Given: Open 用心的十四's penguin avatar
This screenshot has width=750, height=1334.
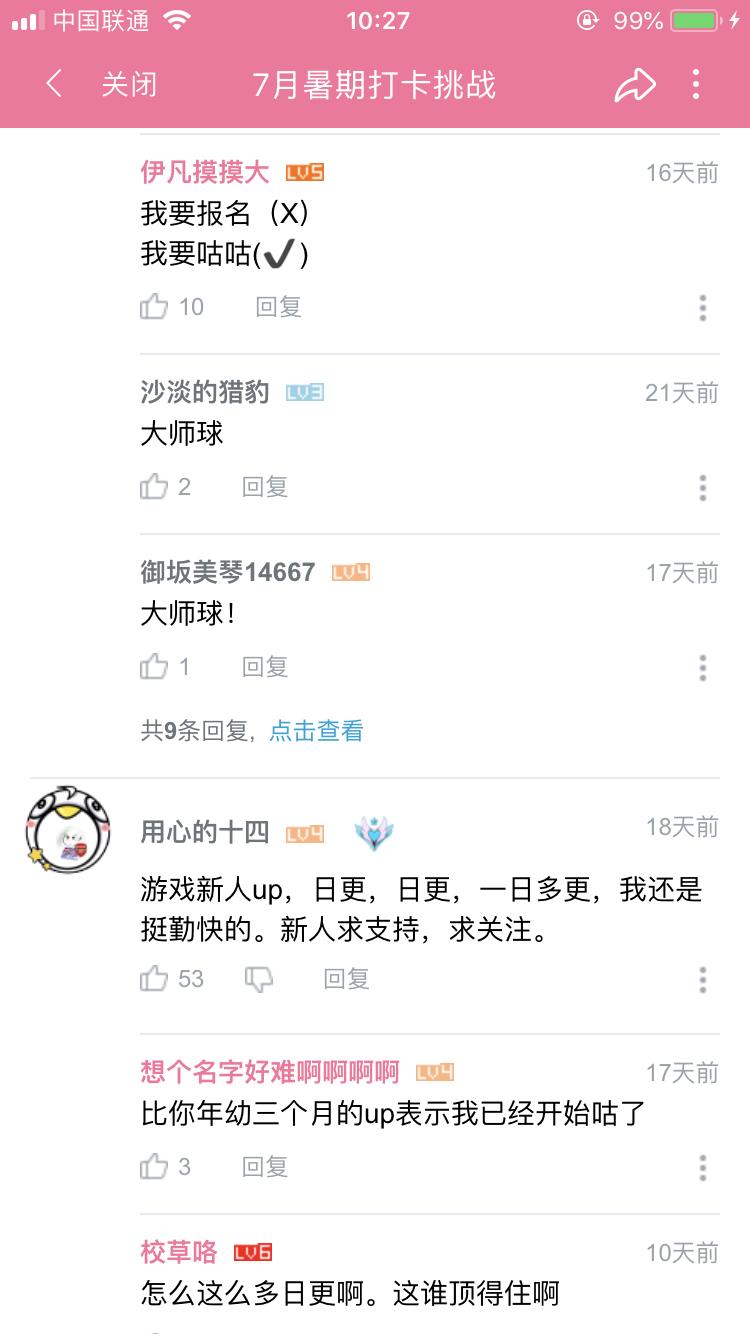Looking at the screenshot, I should pos(67,831).
